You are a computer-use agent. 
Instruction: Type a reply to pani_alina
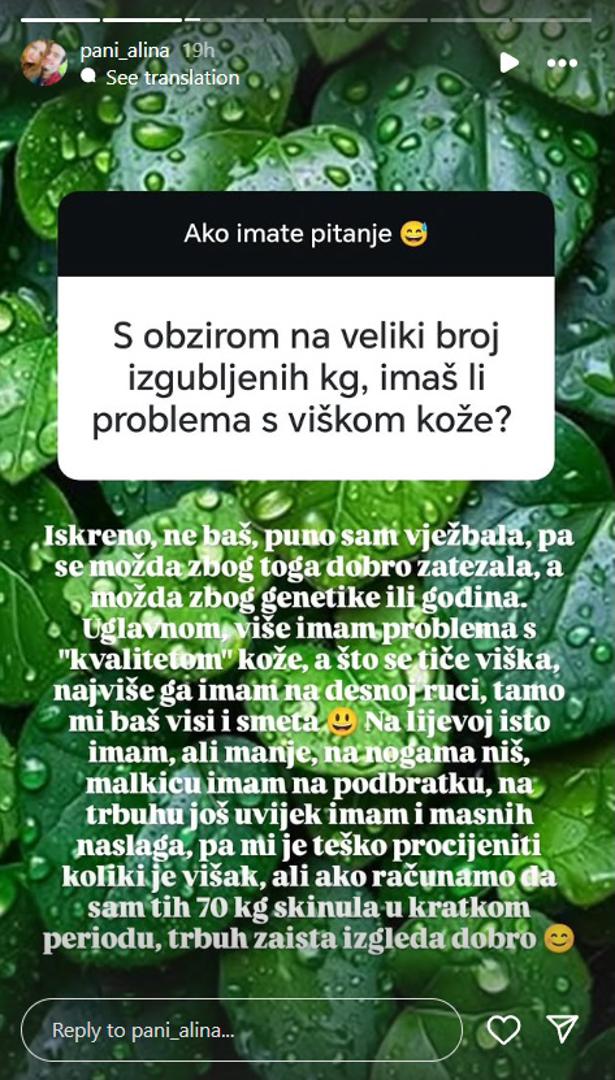tap(240, 1029)
